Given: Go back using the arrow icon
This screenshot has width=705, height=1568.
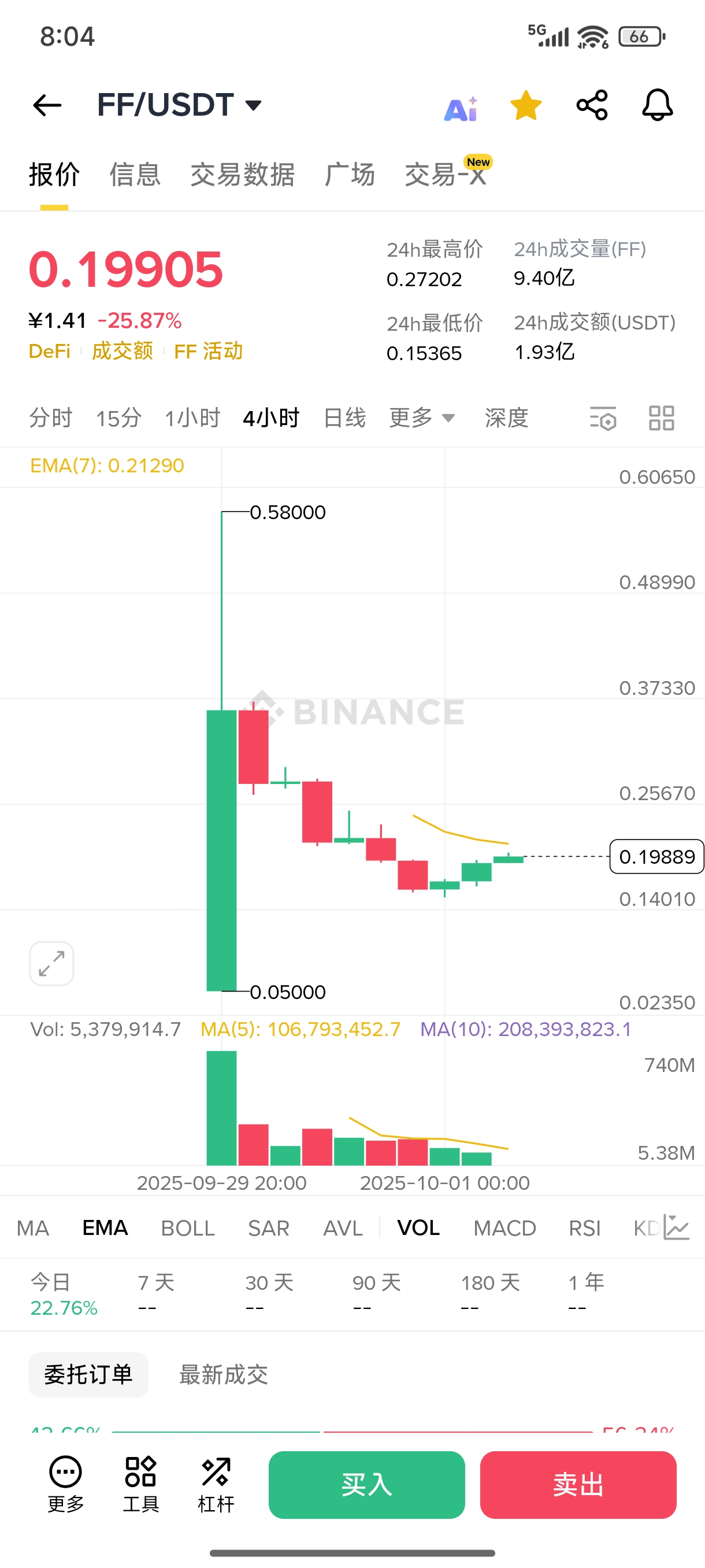Looking at the screenshot, I should point(47,105).
